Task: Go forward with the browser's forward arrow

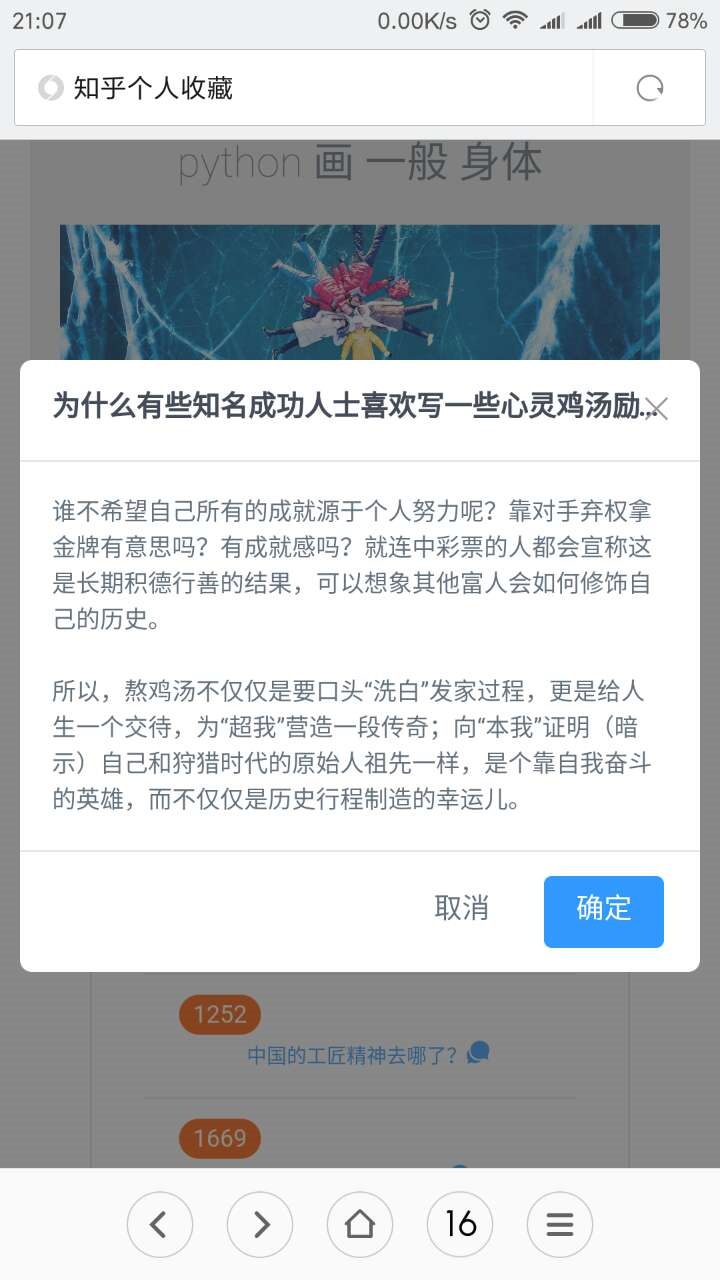Action: pos(260,1224)
